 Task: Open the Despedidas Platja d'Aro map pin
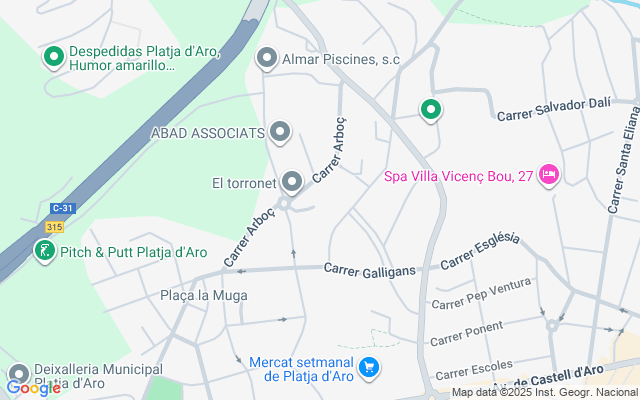point(53,57)
